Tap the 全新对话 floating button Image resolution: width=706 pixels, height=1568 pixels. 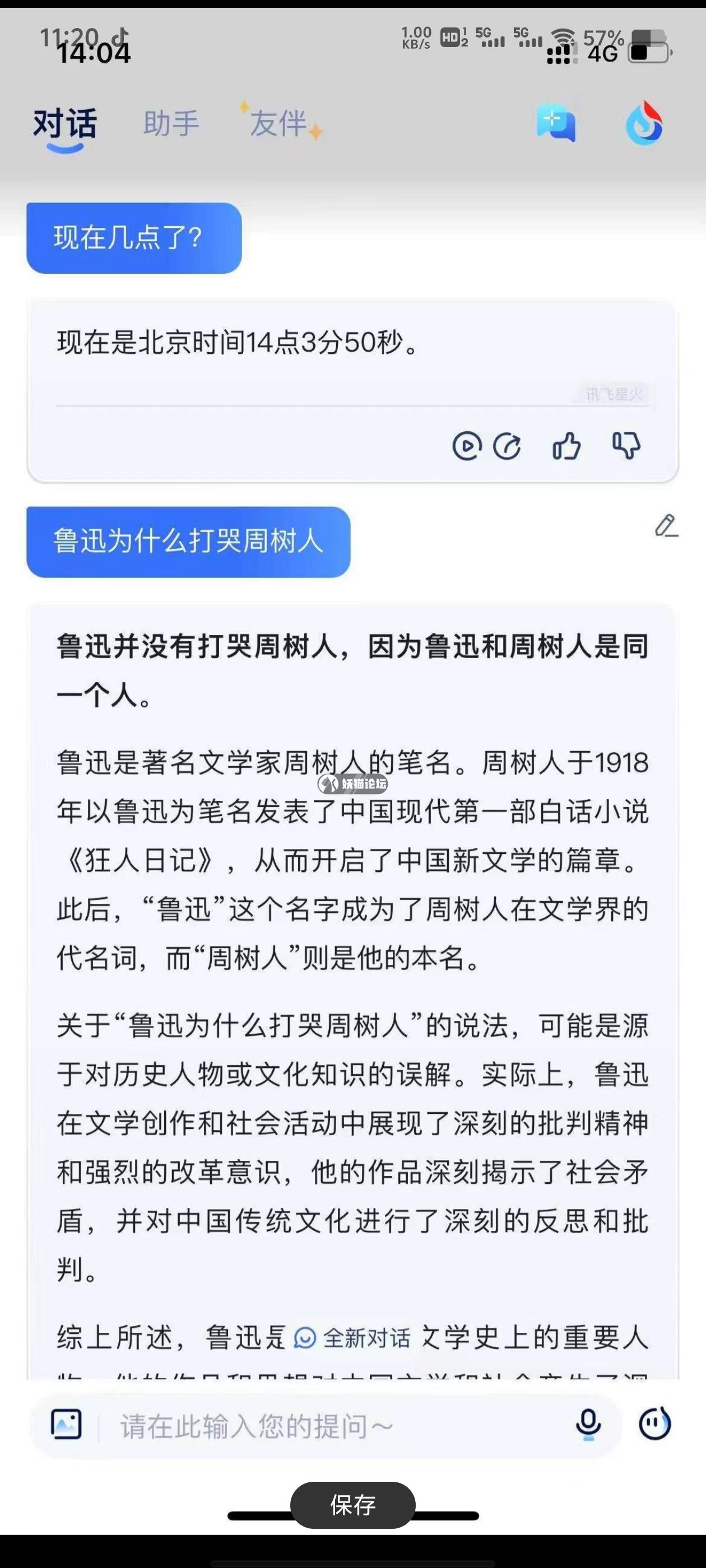coord(354,1338)
